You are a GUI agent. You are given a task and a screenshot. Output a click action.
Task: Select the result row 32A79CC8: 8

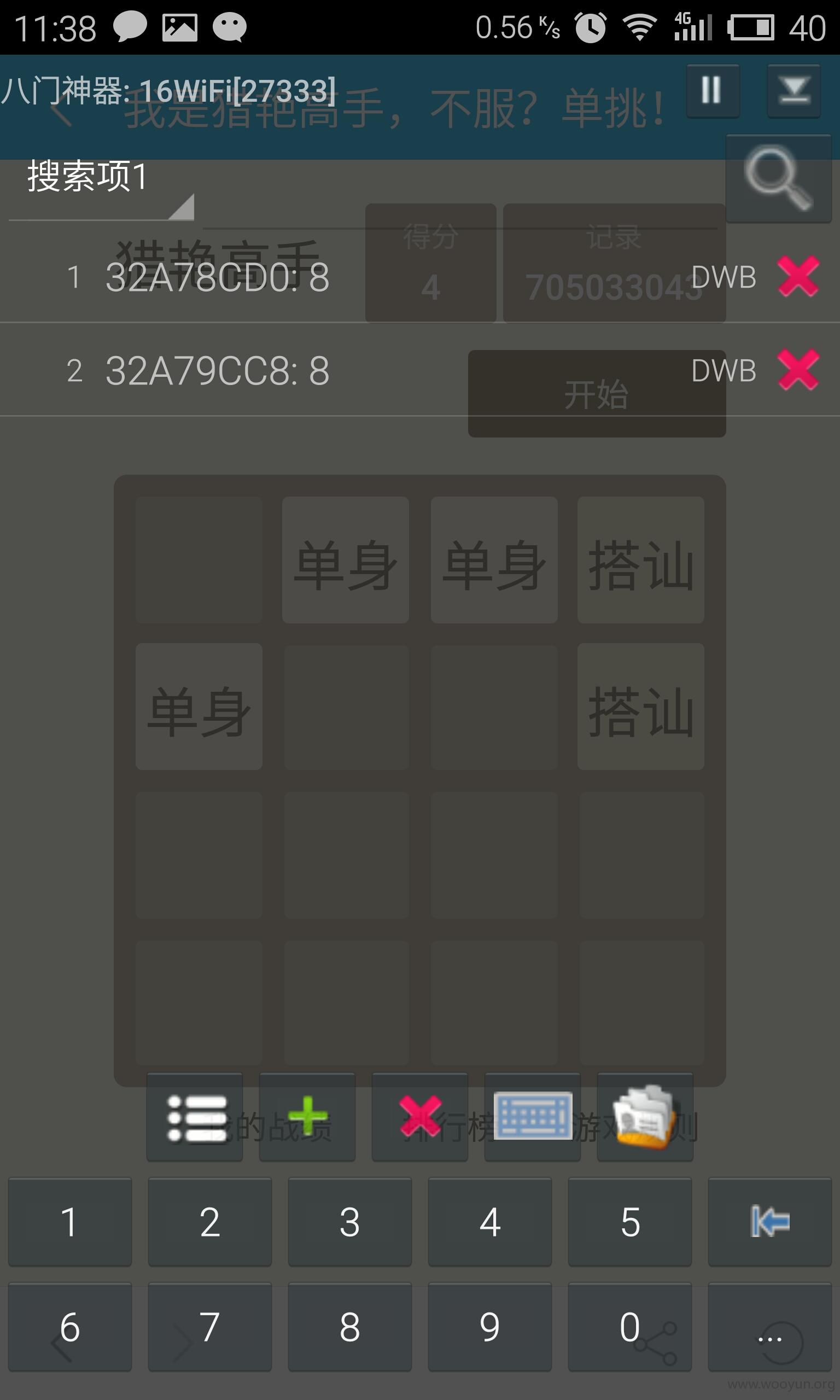pyautogui.click(x=420, y=370)
